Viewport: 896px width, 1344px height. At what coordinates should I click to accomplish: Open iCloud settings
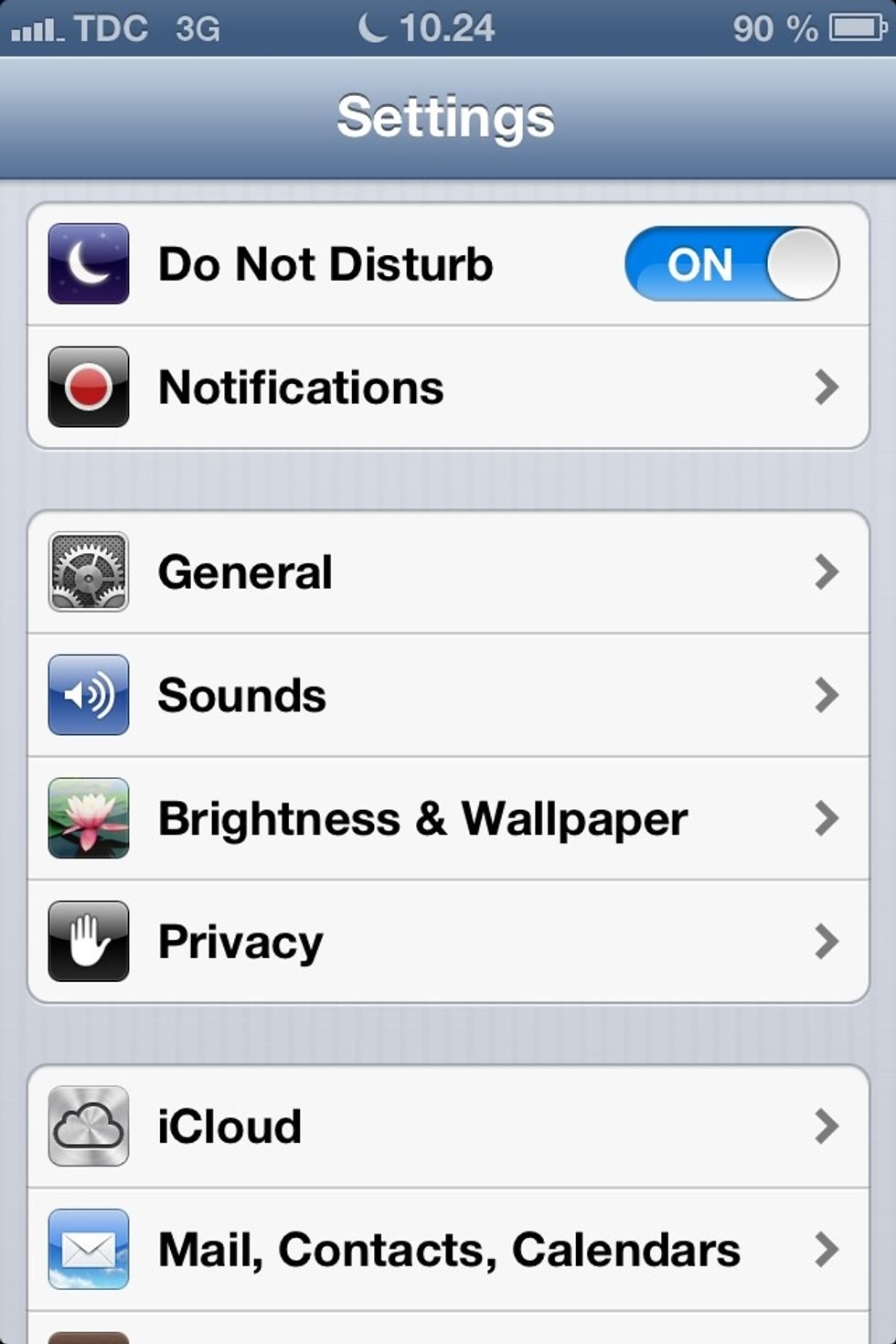pos(448,1126)
